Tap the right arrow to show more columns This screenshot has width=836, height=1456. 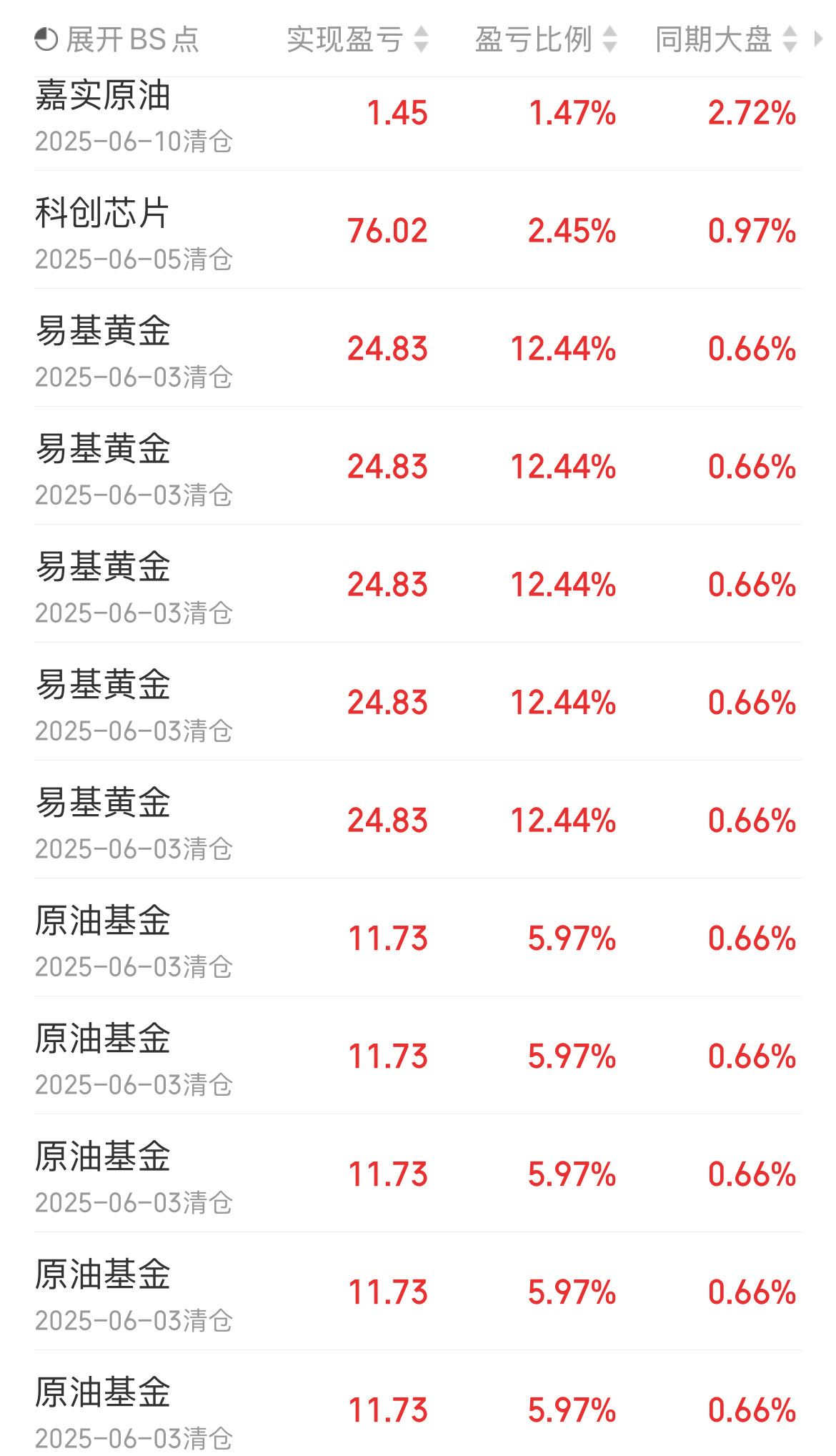[819, 39]
